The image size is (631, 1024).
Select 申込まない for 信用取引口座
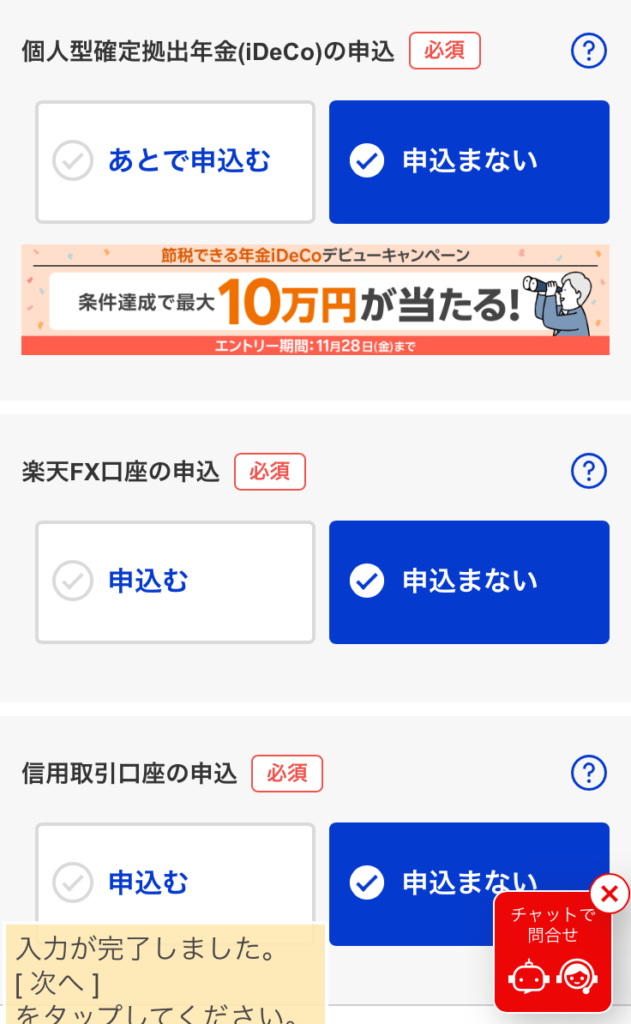pos(440,870)
